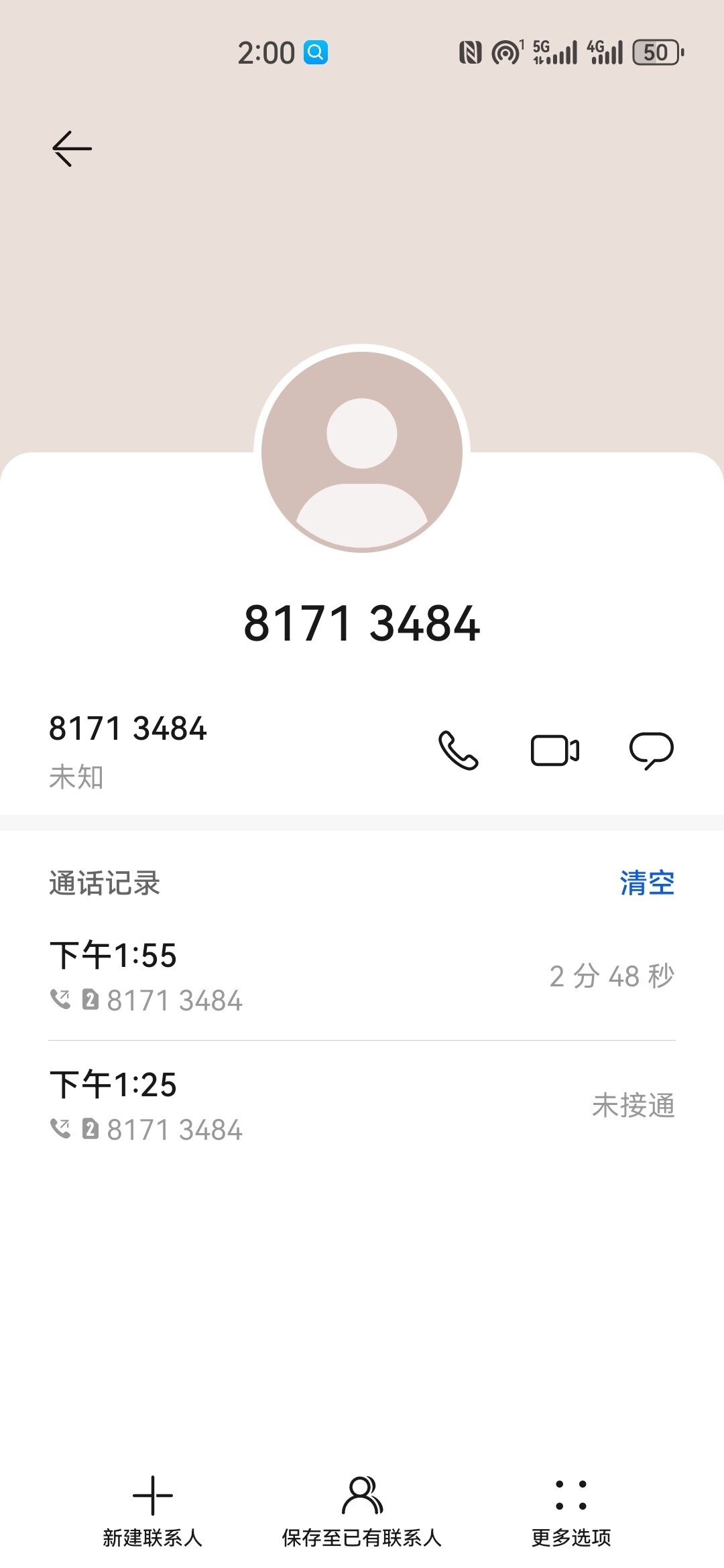Select 保存至已有联系人 to save the number
Screen dimensions: 724x1568
coord(362,1508)
